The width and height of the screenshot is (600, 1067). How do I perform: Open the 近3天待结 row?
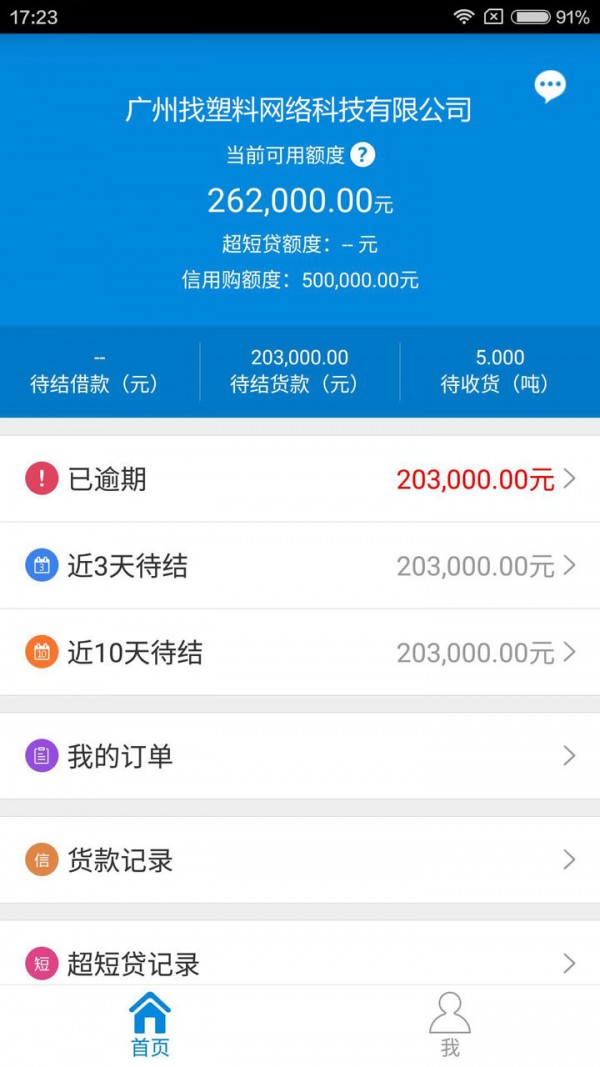click(x=300, y=565)
